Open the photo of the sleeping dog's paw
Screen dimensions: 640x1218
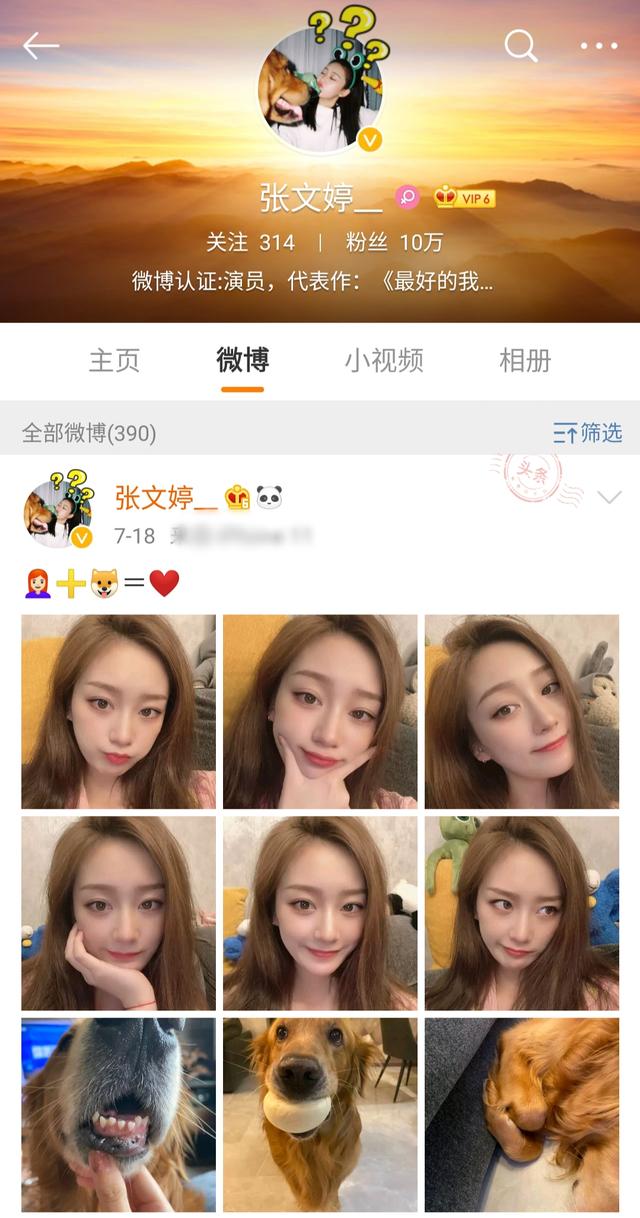[x=522, y=1114]
